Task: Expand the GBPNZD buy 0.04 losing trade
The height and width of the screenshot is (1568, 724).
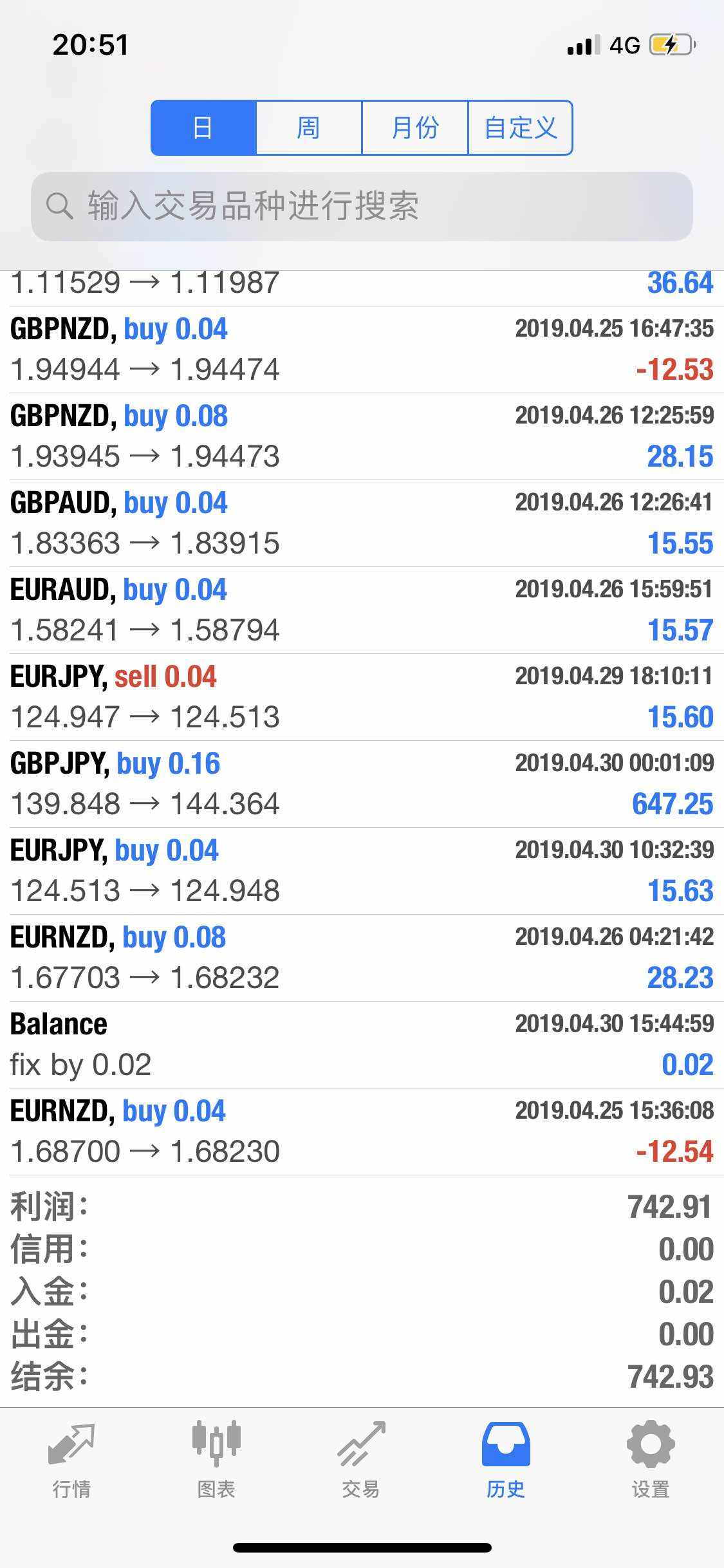Action: coord(362,350)
